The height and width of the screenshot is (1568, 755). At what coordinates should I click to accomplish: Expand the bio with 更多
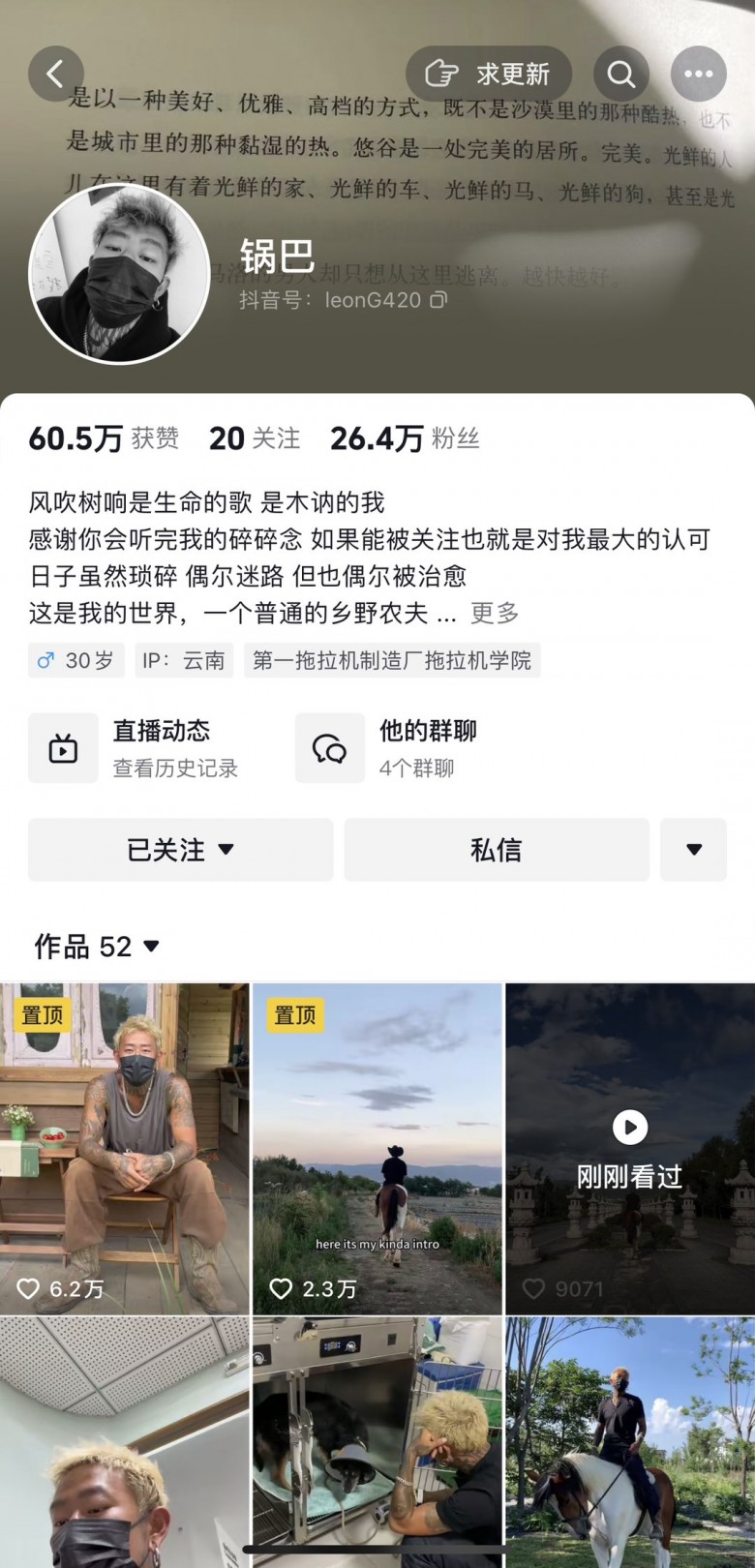pyautogui.click(x=495, y=613)
